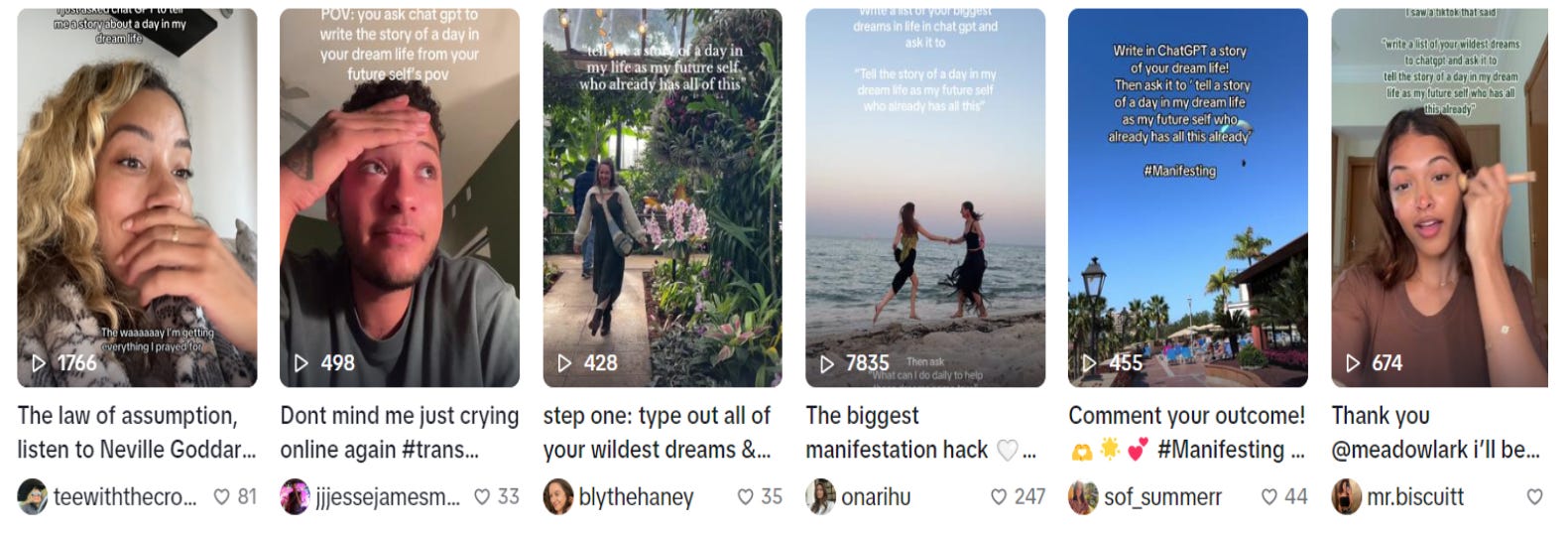Visit mr.biscuitt's profile
The height and width of the screenshot is (537, 1568).
[x=1414, y=497]
